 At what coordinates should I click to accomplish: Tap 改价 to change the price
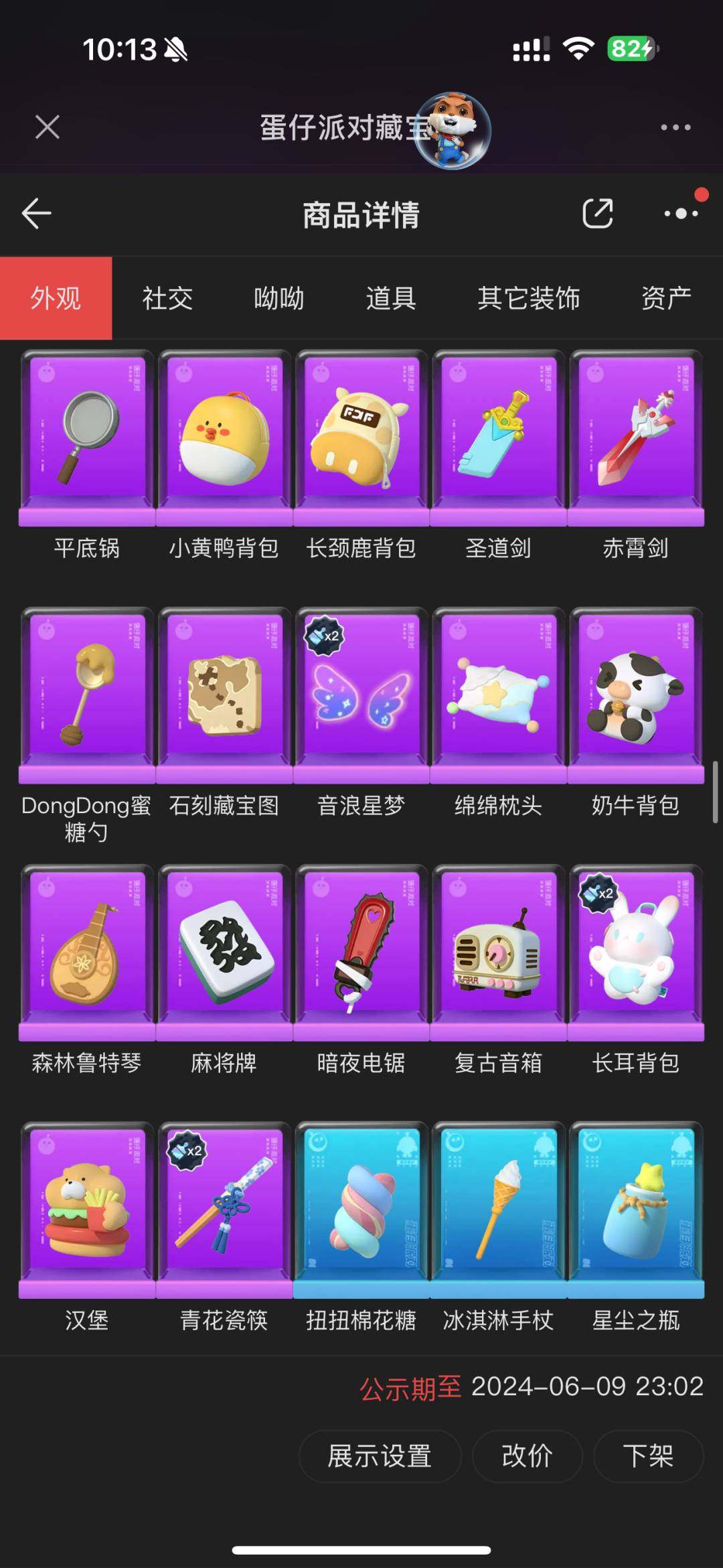point(527,1455)
